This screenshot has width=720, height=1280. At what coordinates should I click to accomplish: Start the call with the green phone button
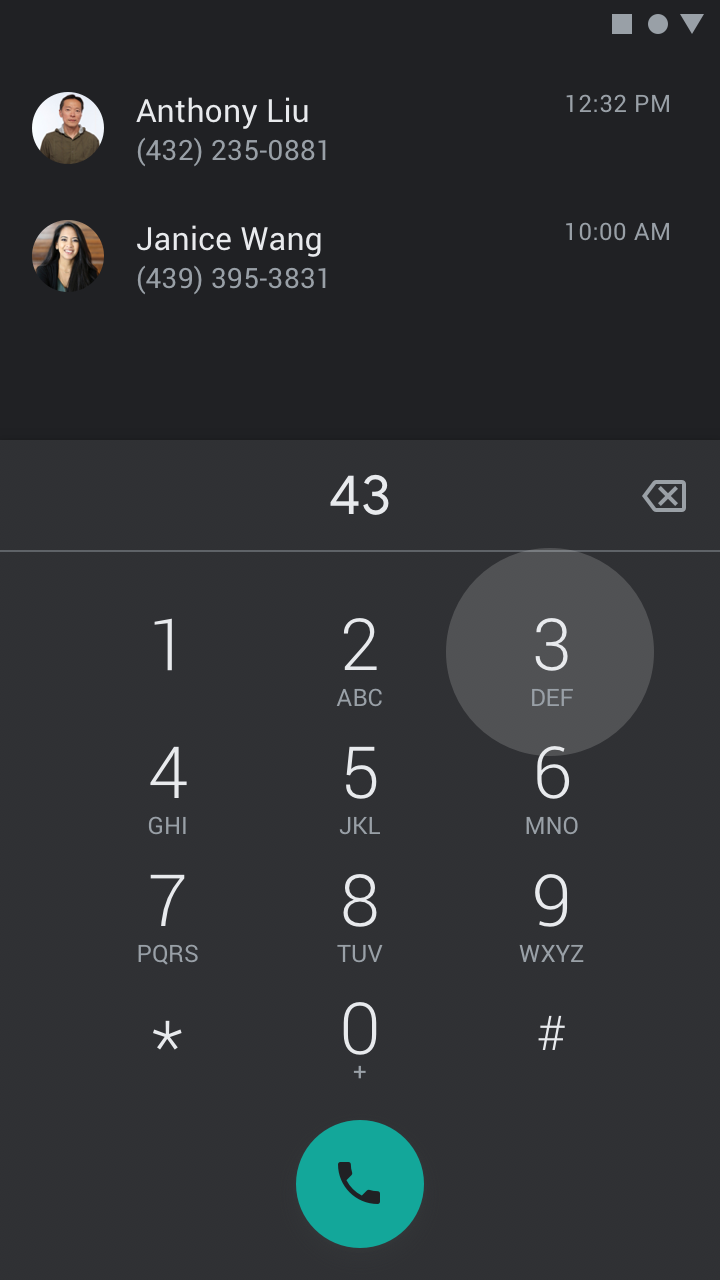pos(360,1184)
